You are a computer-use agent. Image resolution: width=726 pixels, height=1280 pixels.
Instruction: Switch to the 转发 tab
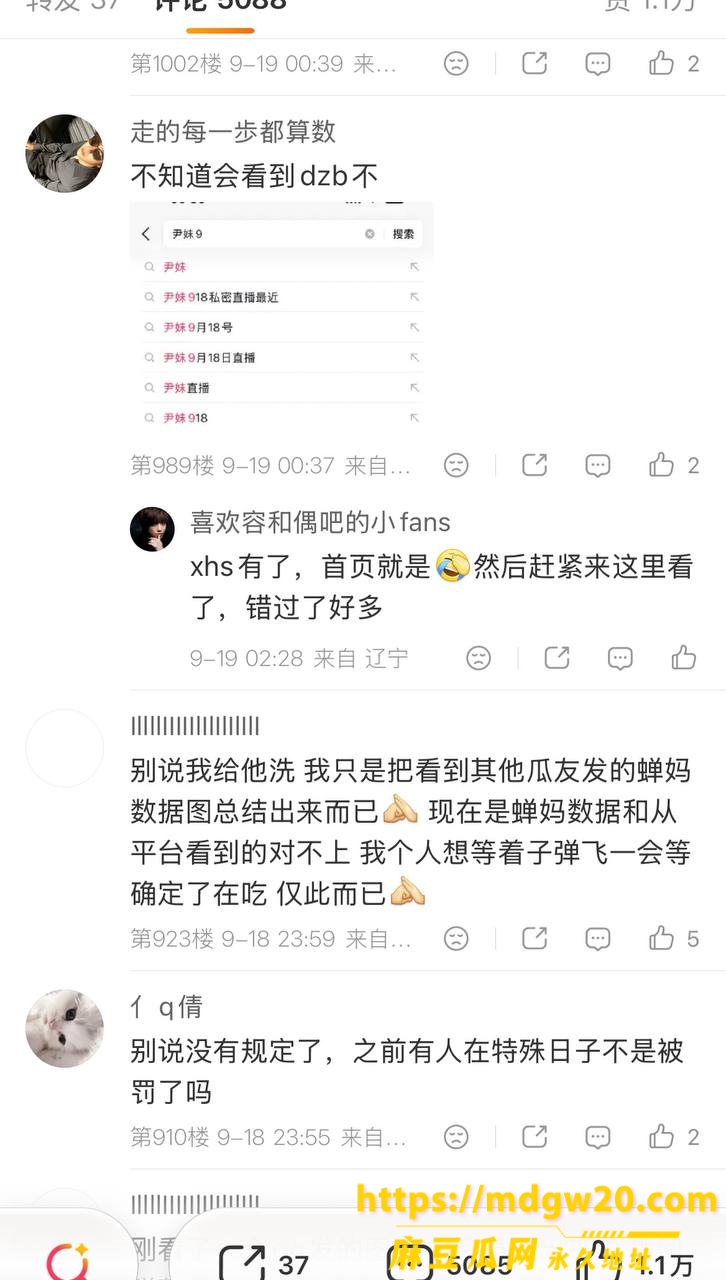click(72, 5)
